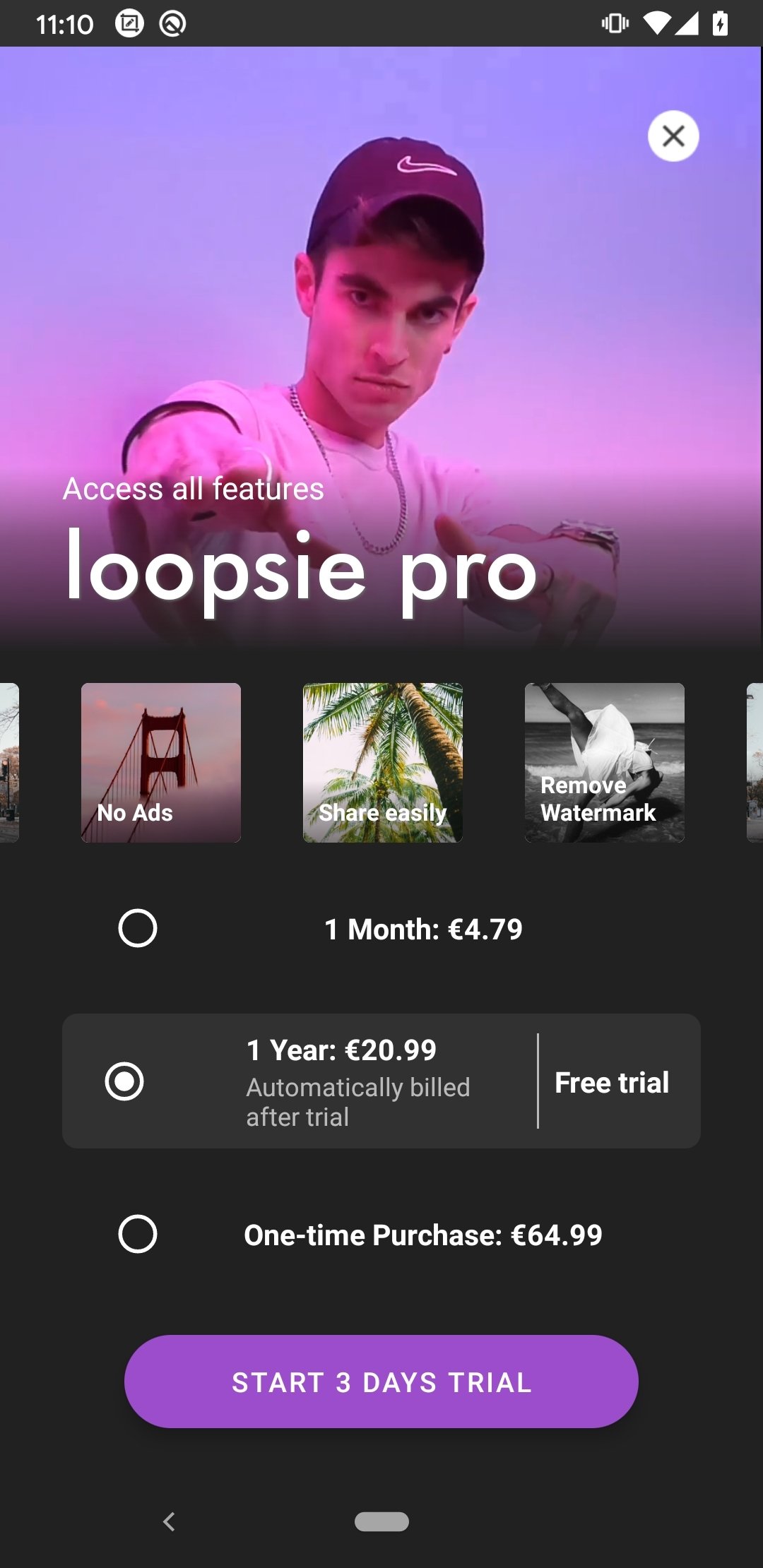Close the loopsie pro offer
The width and height of the screenshot is (763, 1568).
673,136
